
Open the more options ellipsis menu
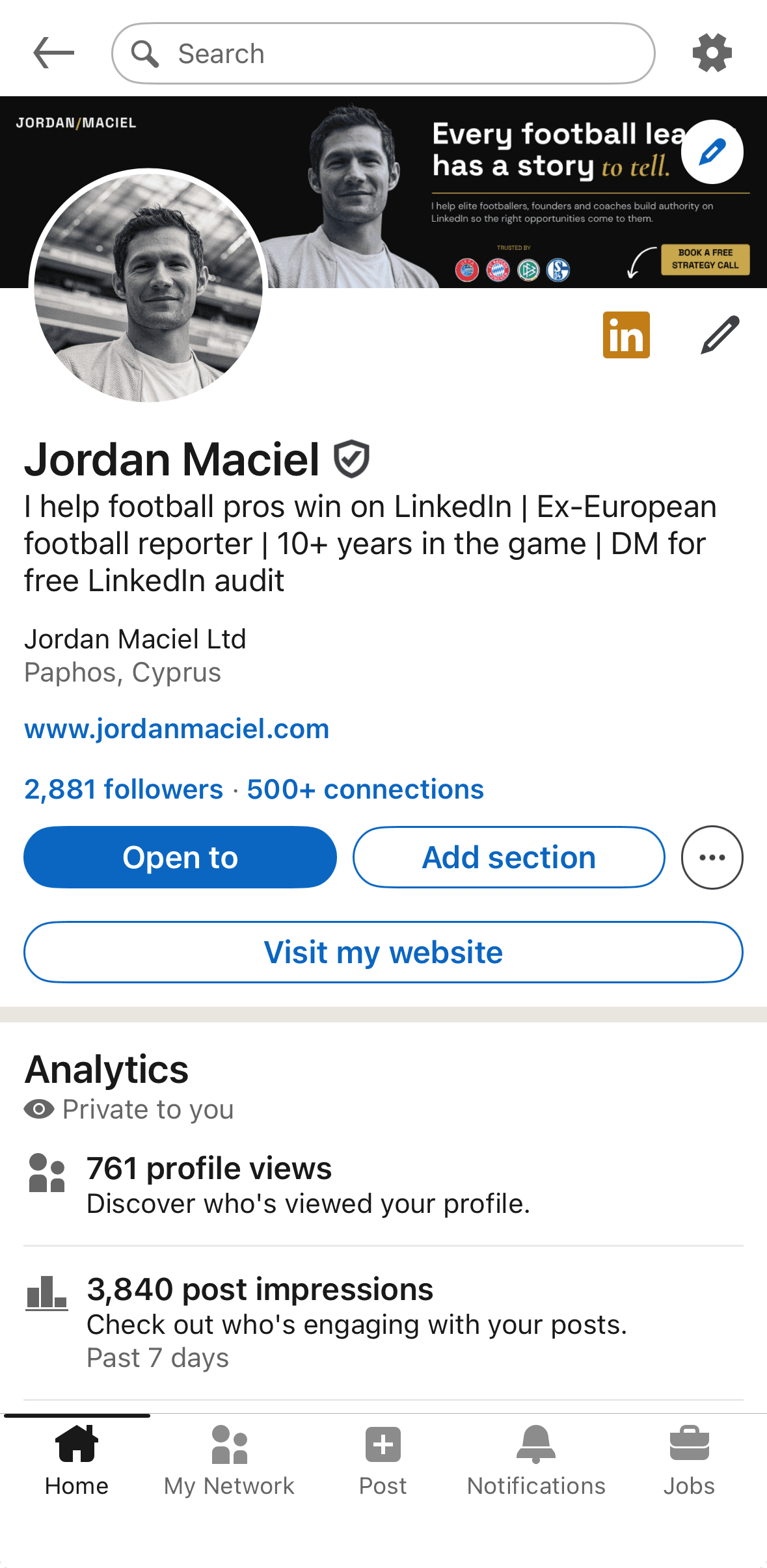tap(712, 857)
